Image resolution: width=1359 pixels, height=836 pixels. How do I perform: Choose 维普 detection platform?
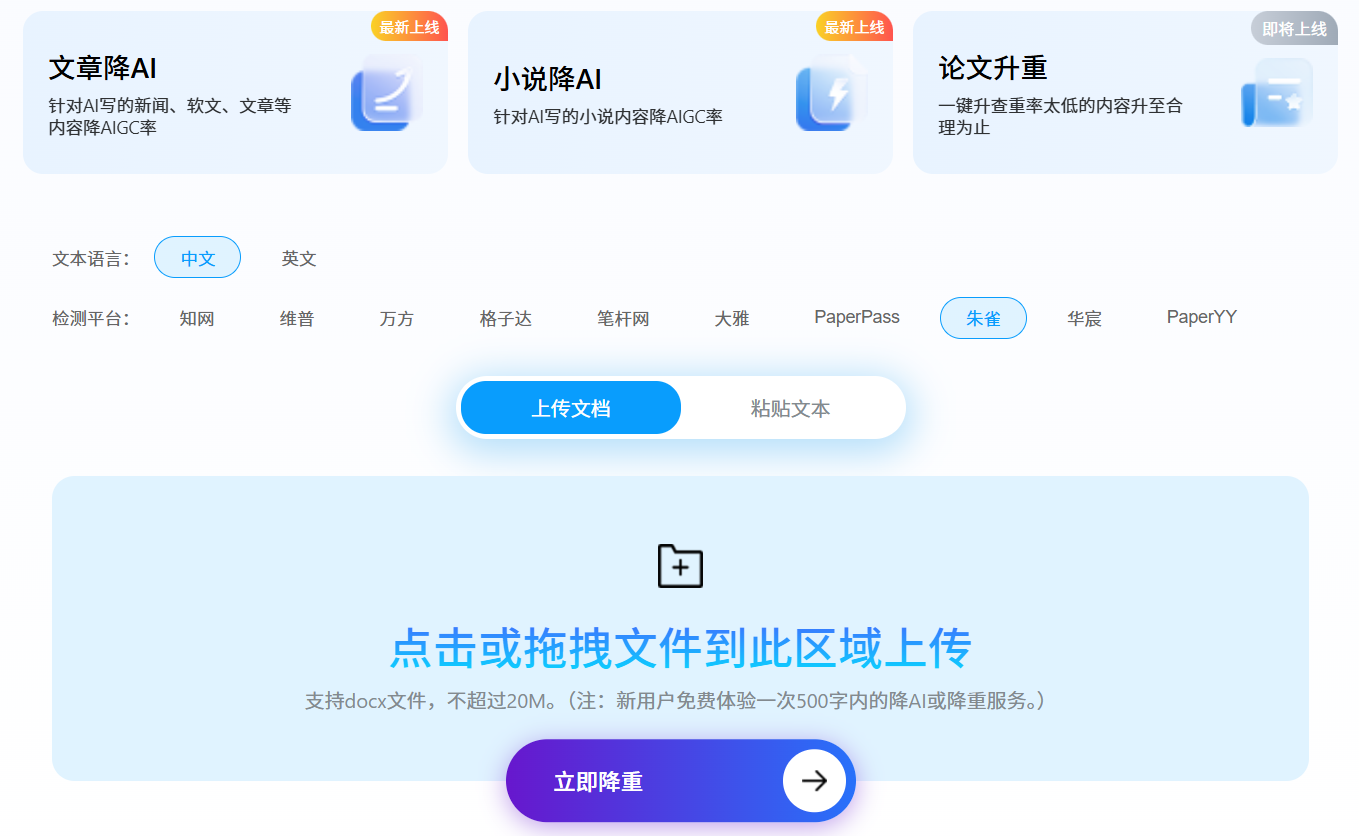click(297, 319)
